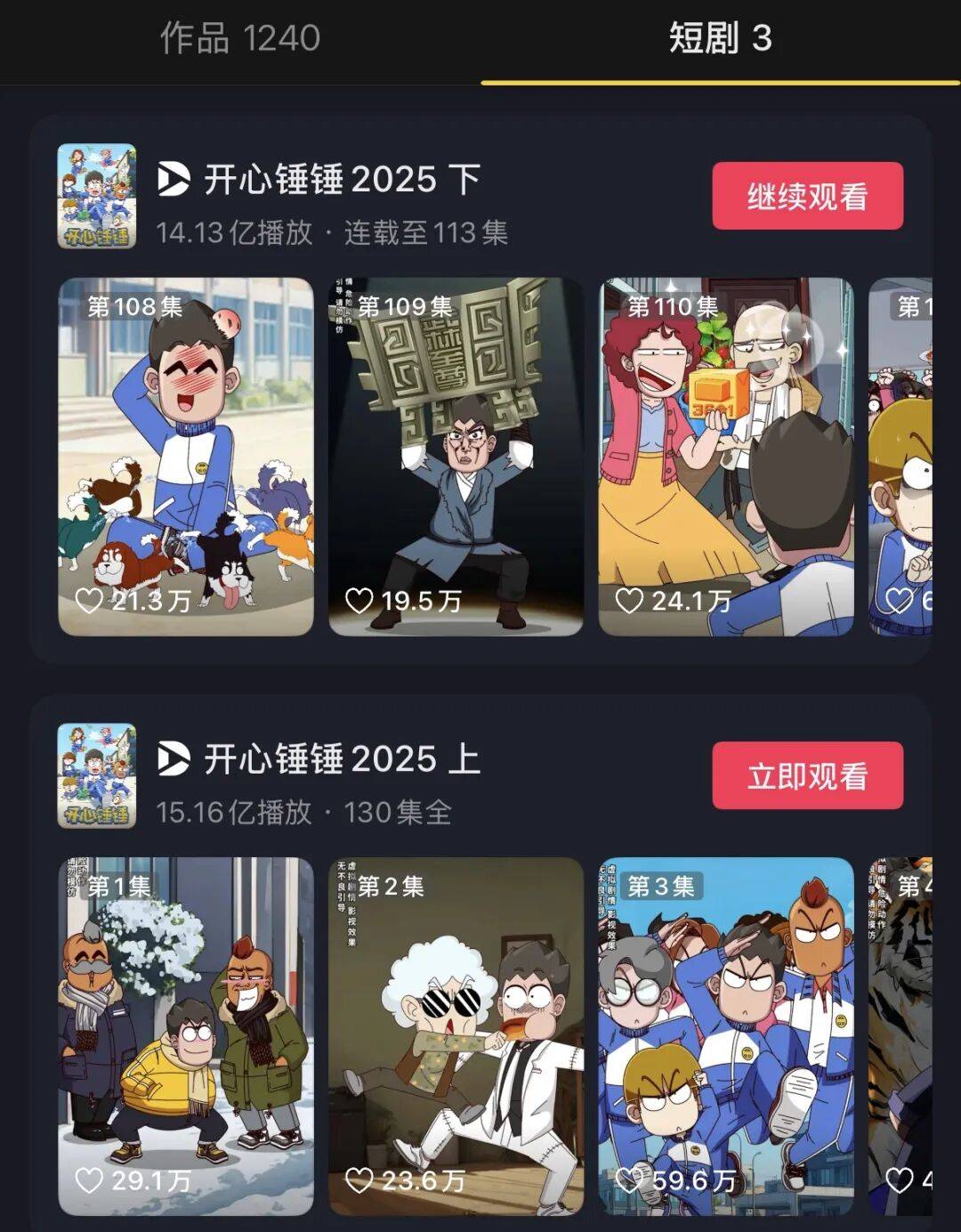Screen dimensions: 961x1232
Task: Watch episode 第110集
Action: coord(726,457)
